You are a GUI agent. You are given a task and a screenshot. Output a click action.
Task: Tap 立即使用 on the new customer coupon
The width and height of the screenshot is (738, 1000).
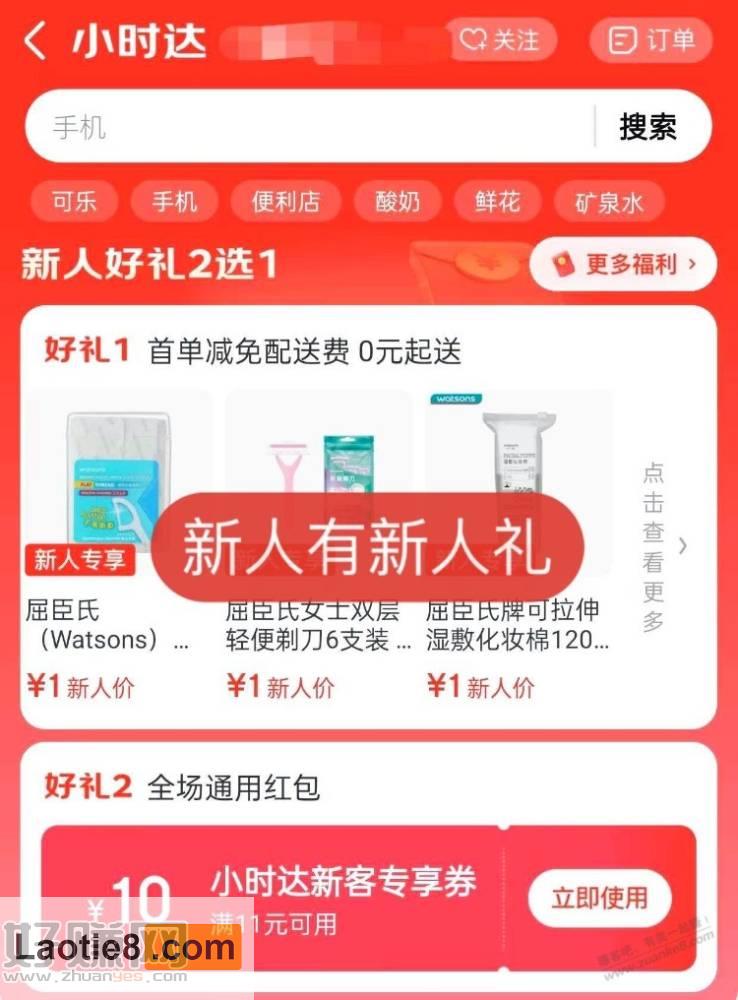click(599, 897)
